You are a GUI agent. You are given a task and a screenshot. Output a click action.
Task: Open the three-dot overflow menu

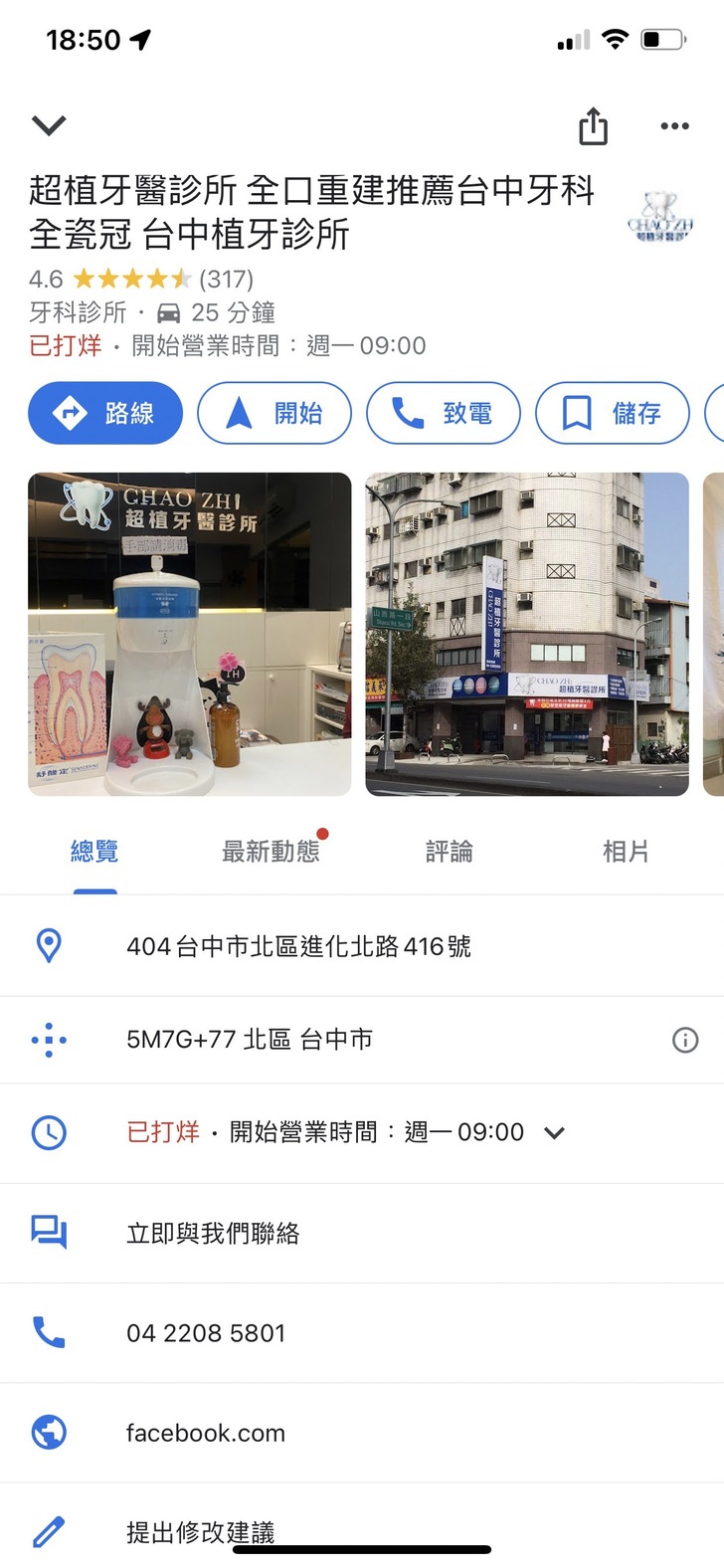[674, 126]
